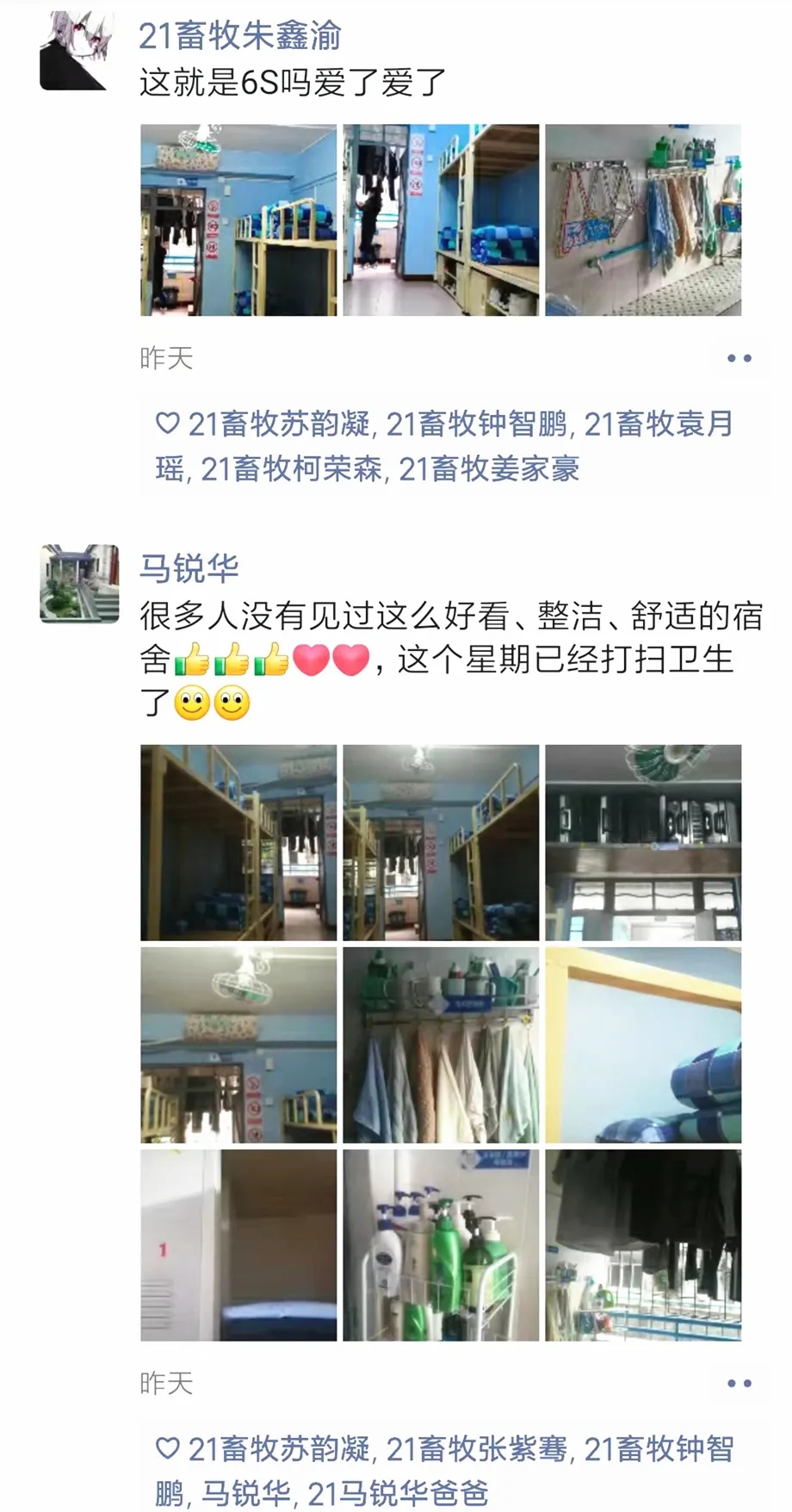Open liker 21畜牧姜家豪's profile
The height and width of the screenshot is (1512, 792).
[489, 469]
